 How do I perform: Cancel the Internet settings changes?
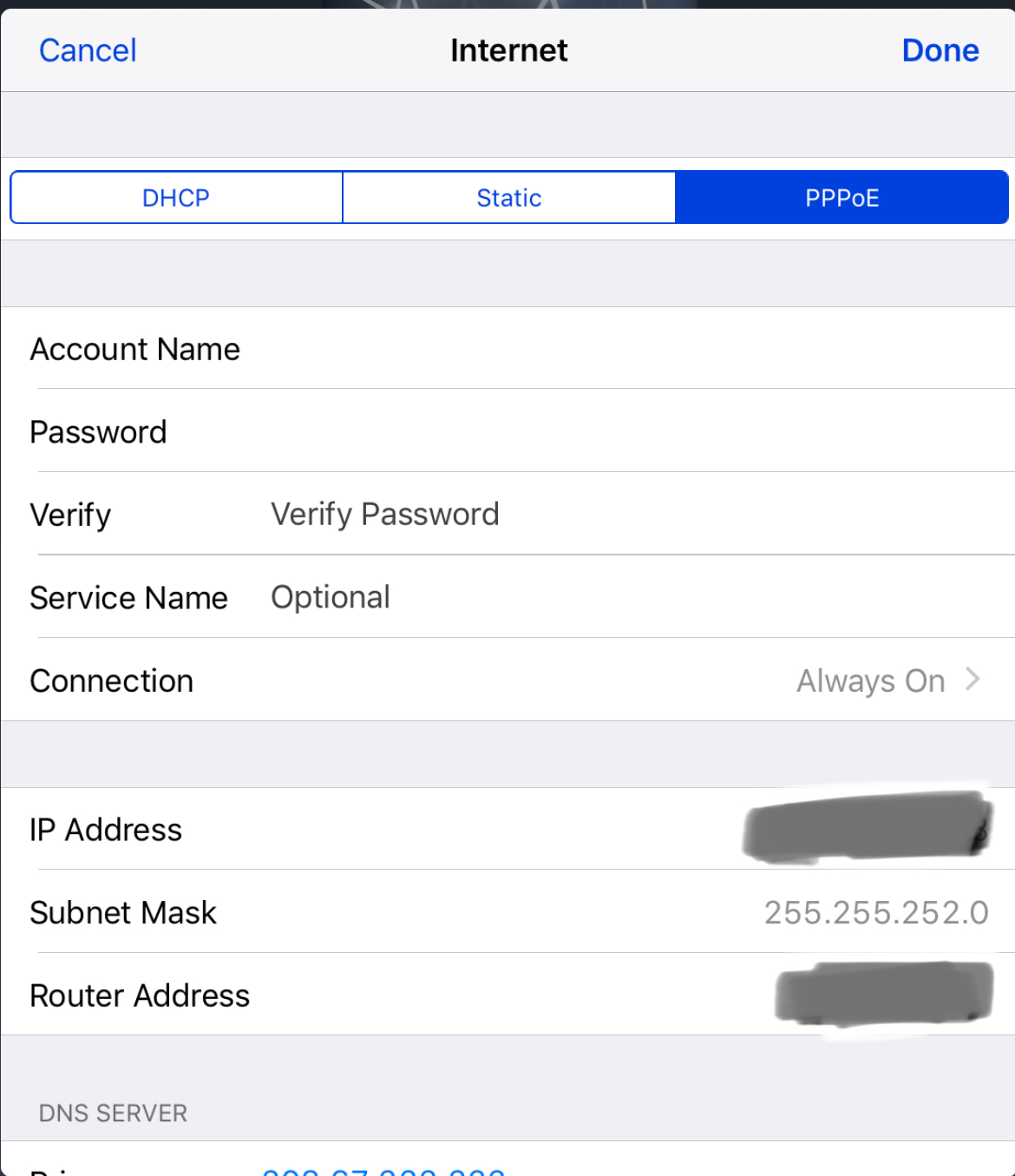click(88, 50)
